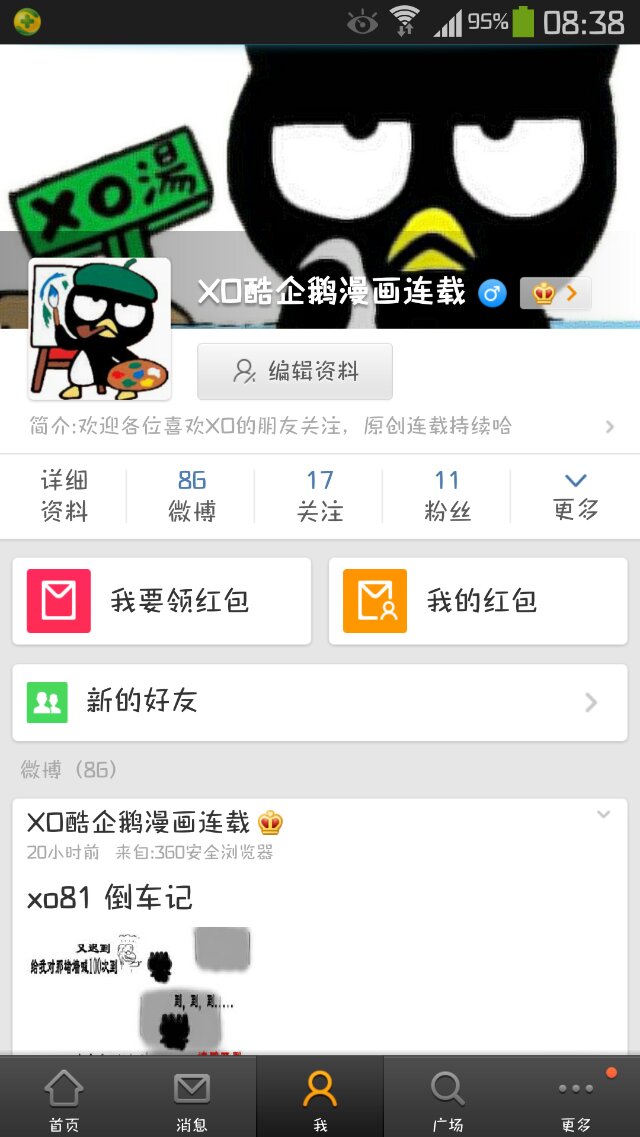
Task: Switch to the 消息 messages tab
Action: pyautogui.click(x=192, y=1098)
